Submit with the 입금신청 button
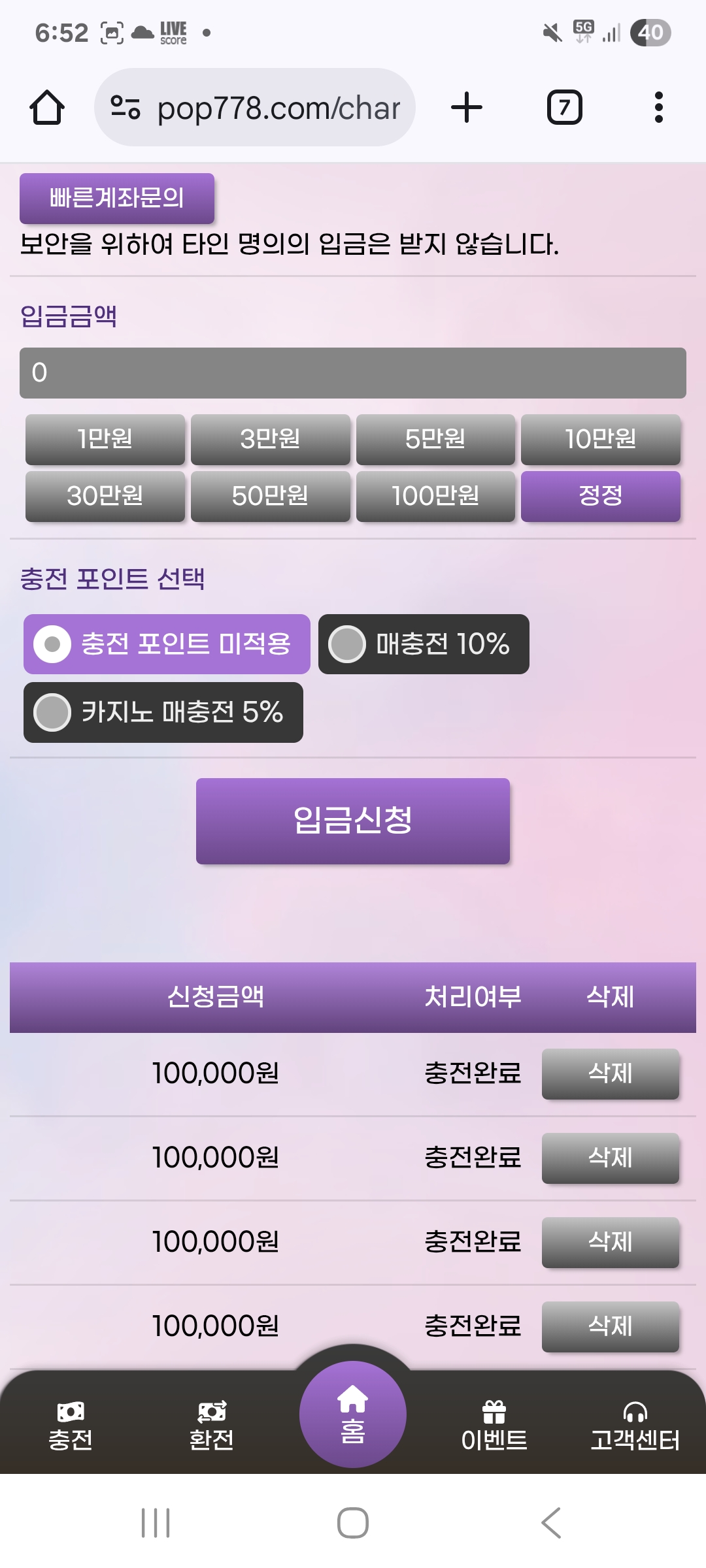Screen dimensions: 706x1568 353,821
